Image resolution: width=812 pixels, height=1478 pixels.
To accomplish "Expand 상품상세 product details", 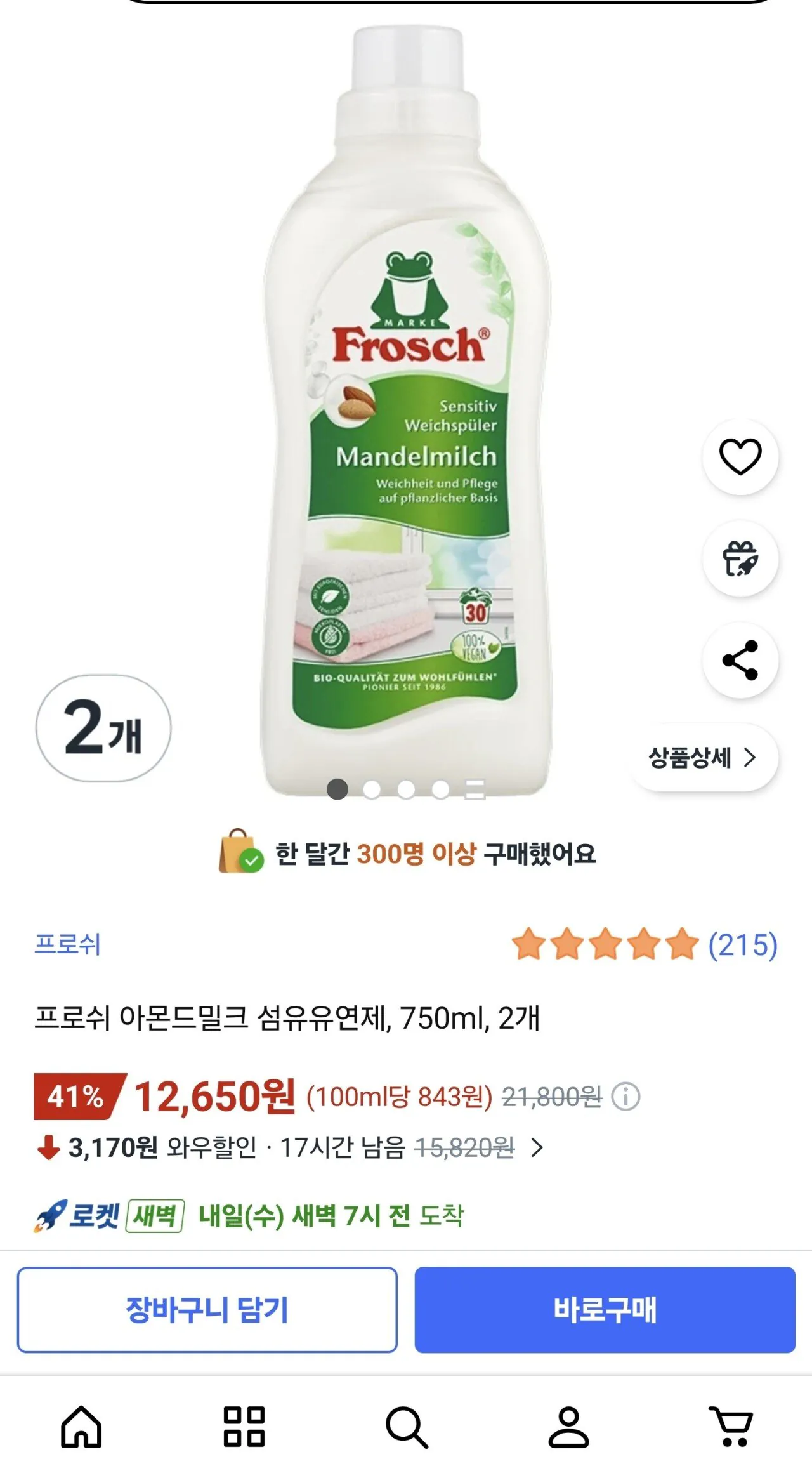I will [x=706, y=758].
